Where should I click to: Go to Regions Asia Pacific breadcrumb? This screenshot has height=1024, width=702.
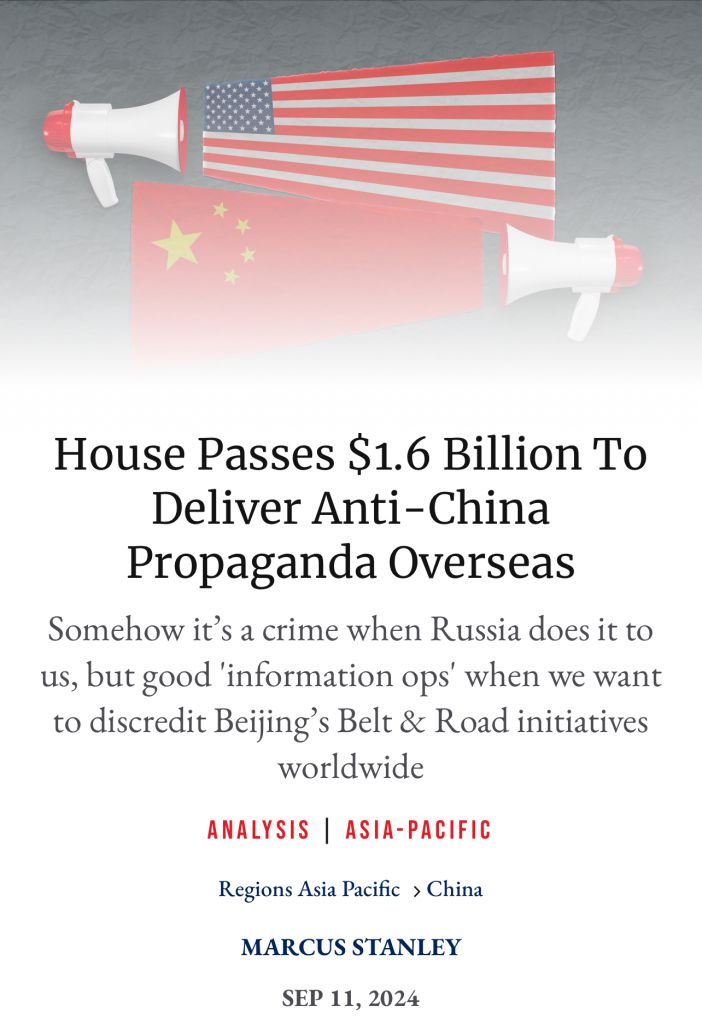[309, 889]
